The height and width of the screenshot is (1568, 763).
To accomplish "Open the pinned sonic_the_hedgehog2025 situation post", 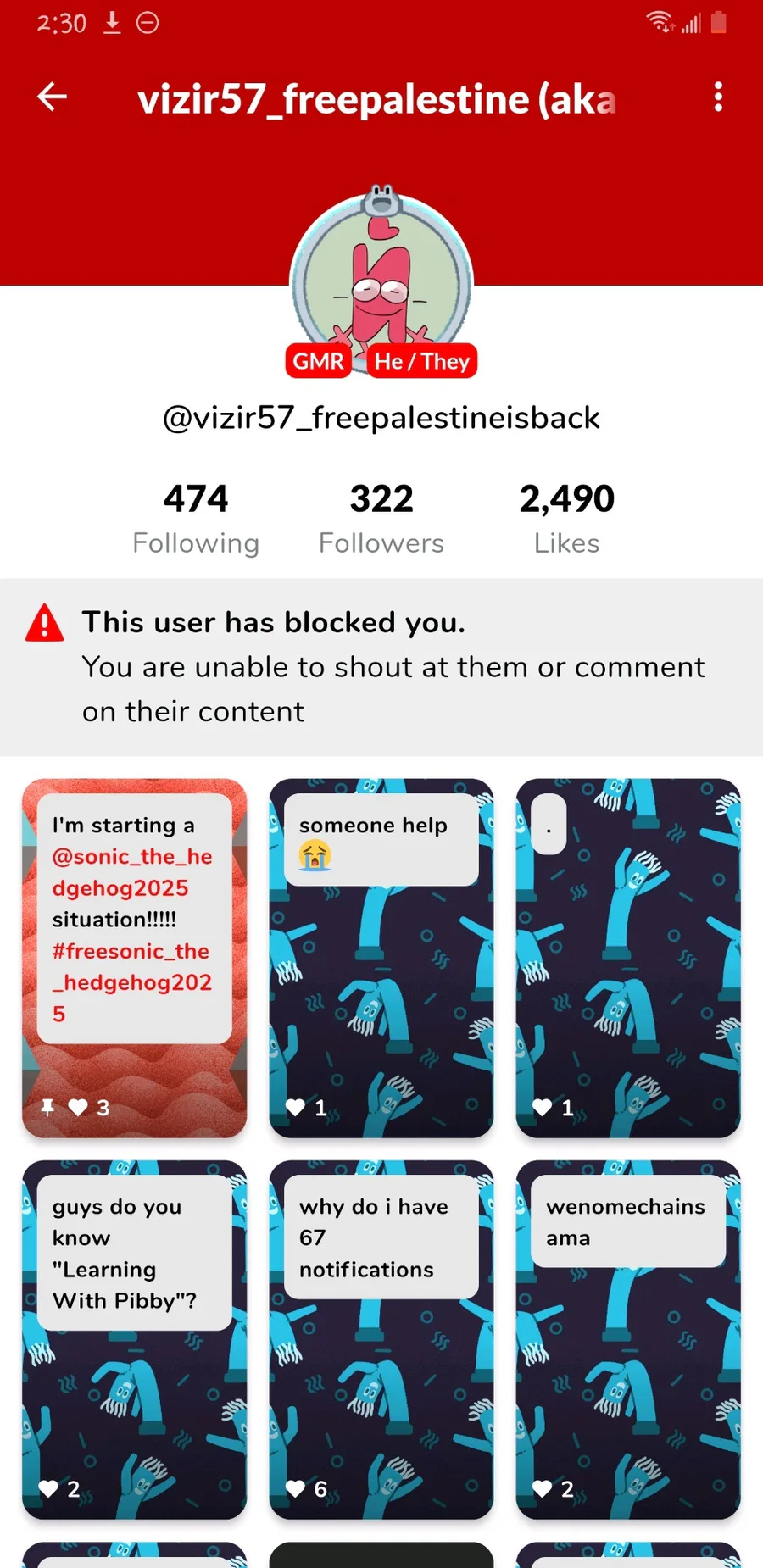I will 134,958.
